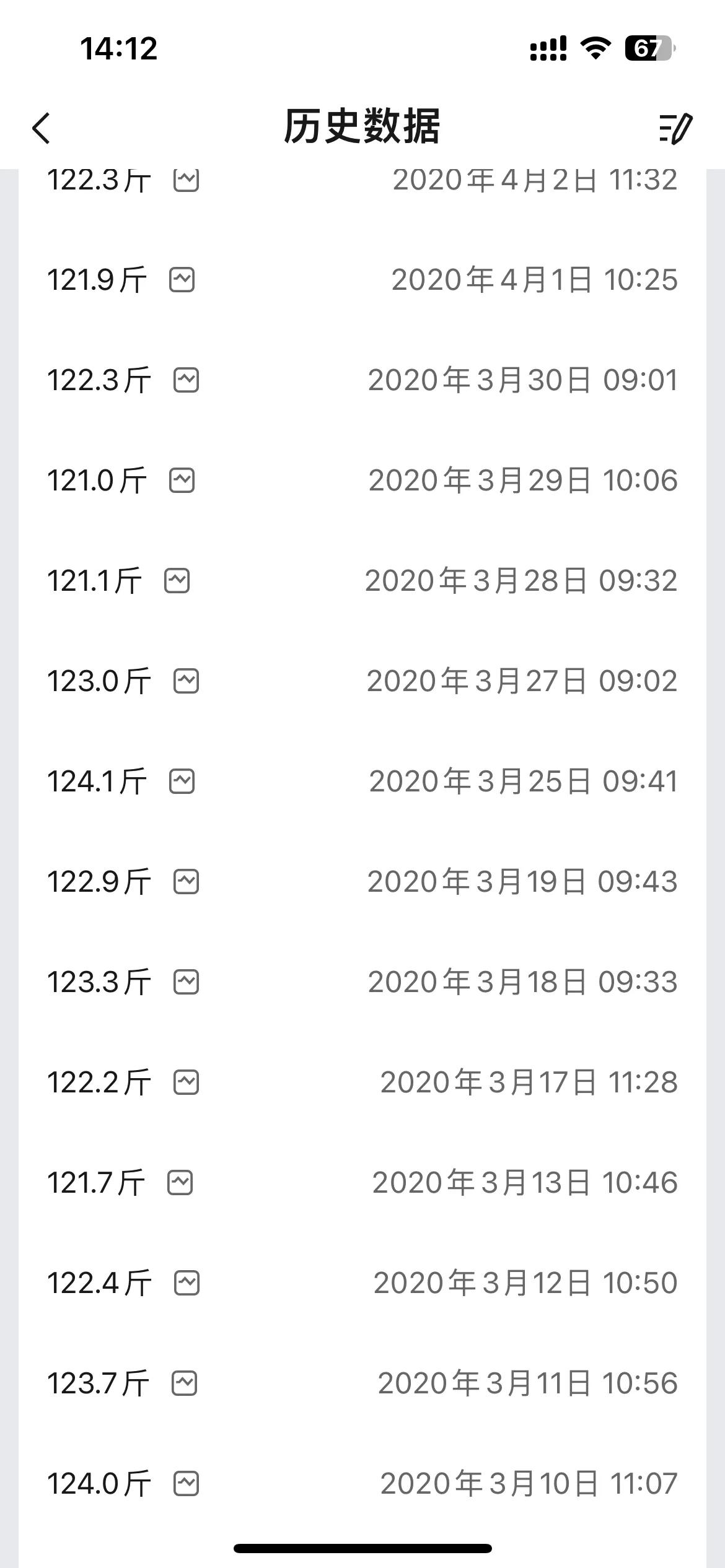Open the 121.1斤 record from March 28
Viewport: 725px width, 1568px height.
pos(362,581)
